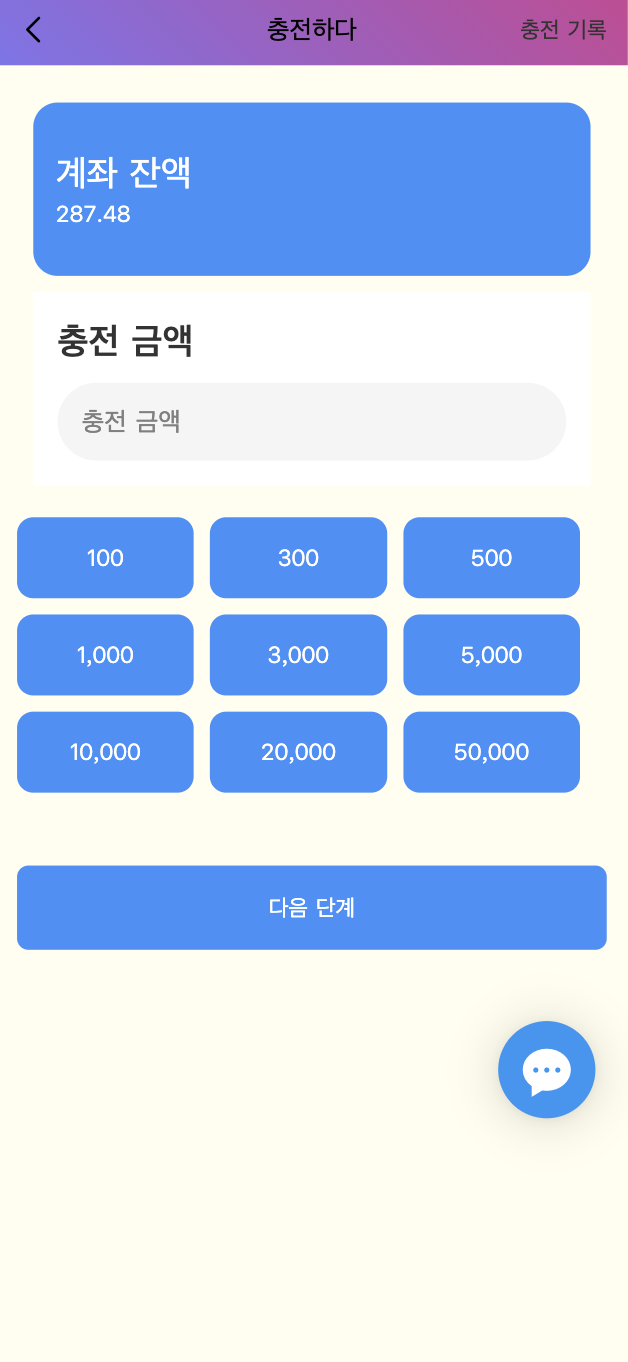This screenshot has height=1362, width=628.
Task: Select the 10,000 recharge amount
Action: (105, 752)
